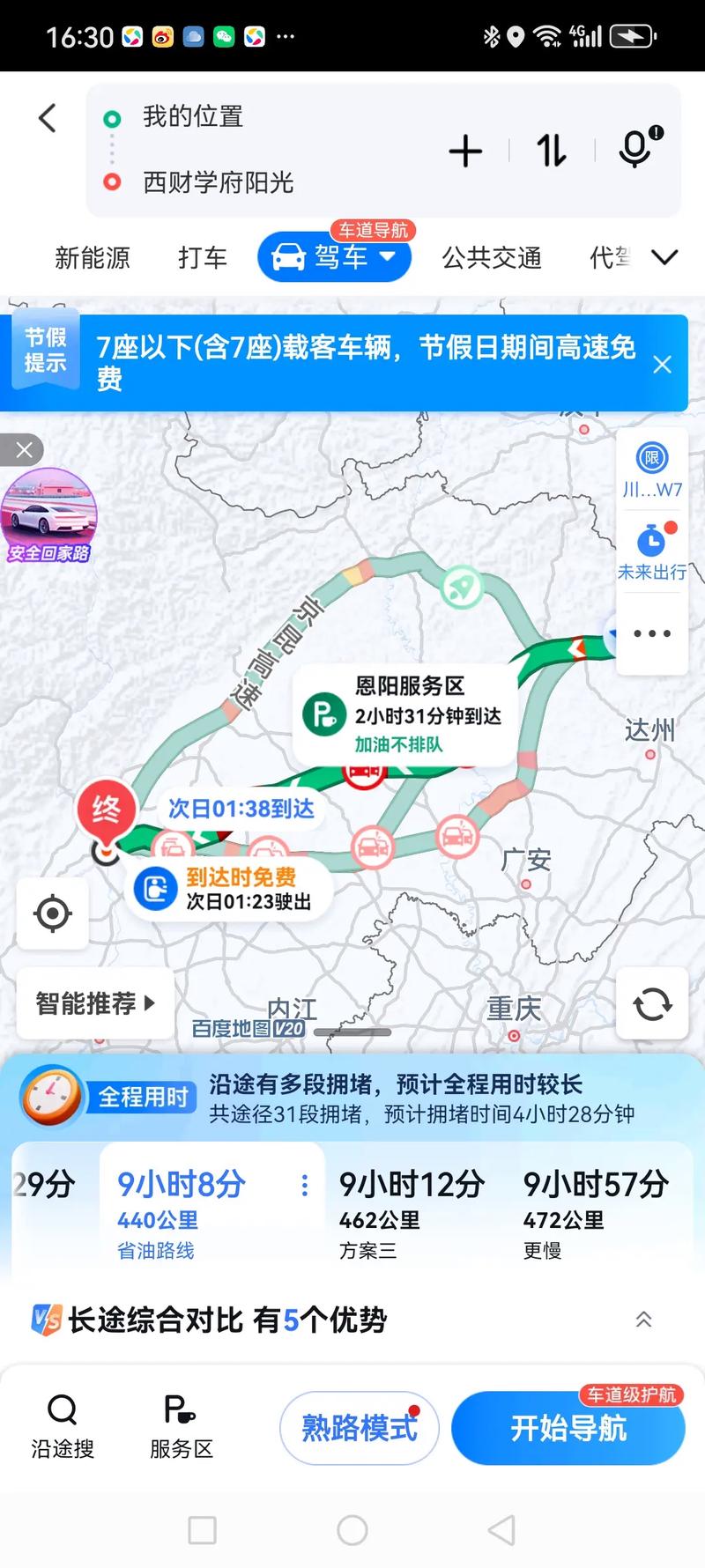Image resolution: width=705 pixels, height=1568 pixels.
Task: Refresh the route with the circular refresh icon
Action: pyautogui.click(x=651, y=1004)
